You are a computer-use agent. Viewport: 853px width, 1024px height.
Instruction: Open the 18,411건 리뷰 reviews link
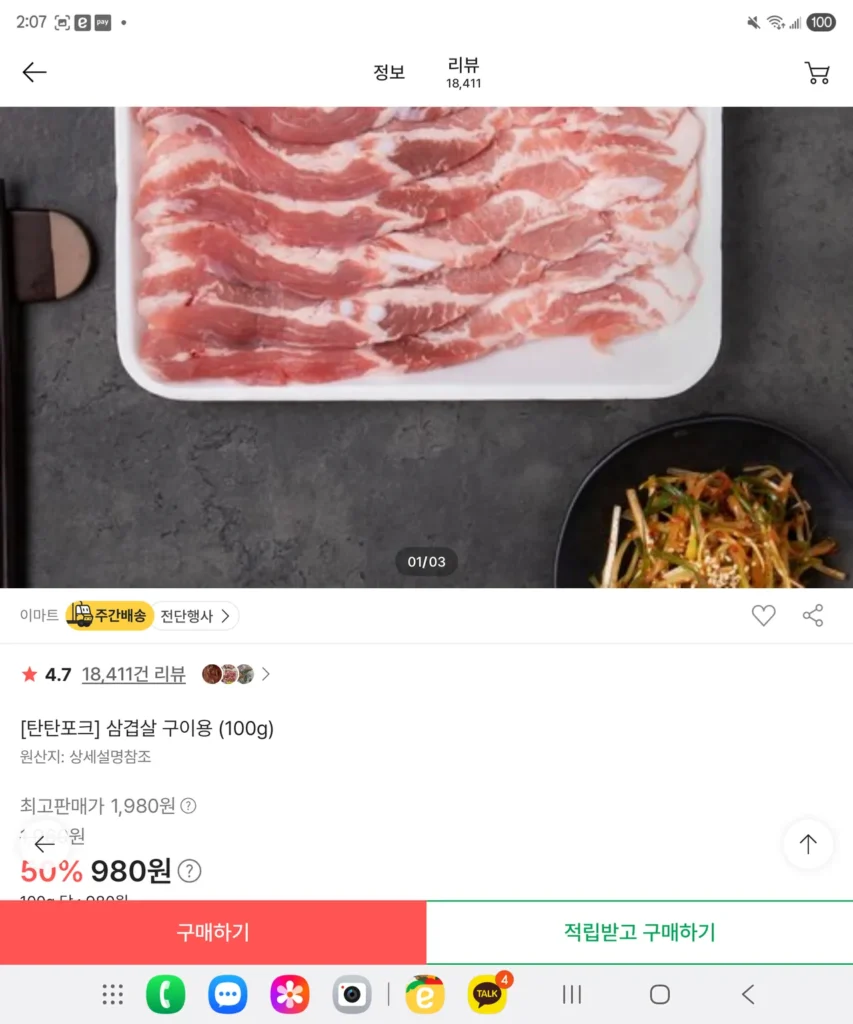[133, 674]
